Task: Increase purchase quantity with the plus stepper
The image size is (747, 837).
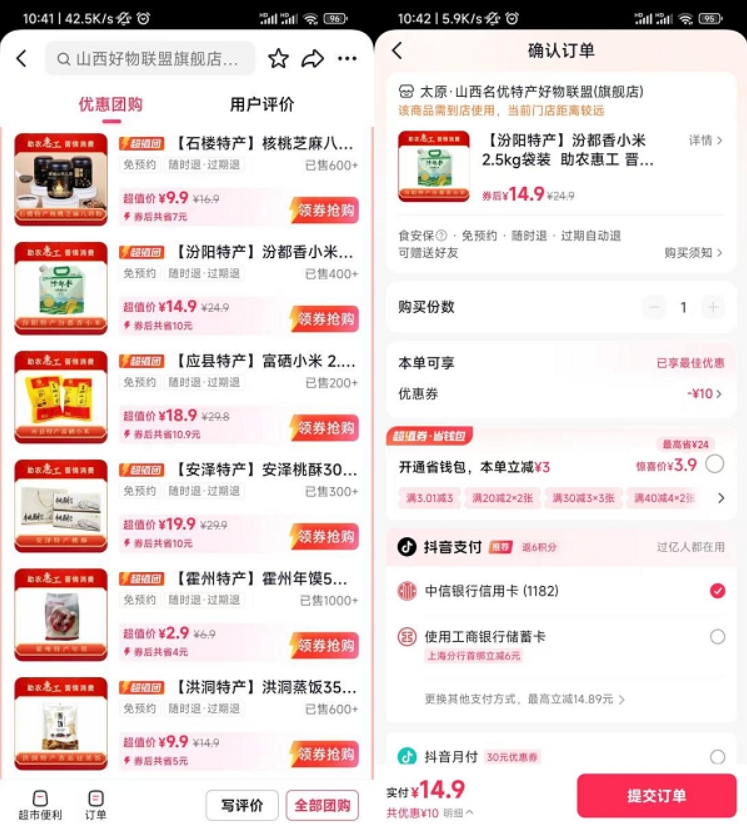Action: pyautogui.click(x=712, y=308)
